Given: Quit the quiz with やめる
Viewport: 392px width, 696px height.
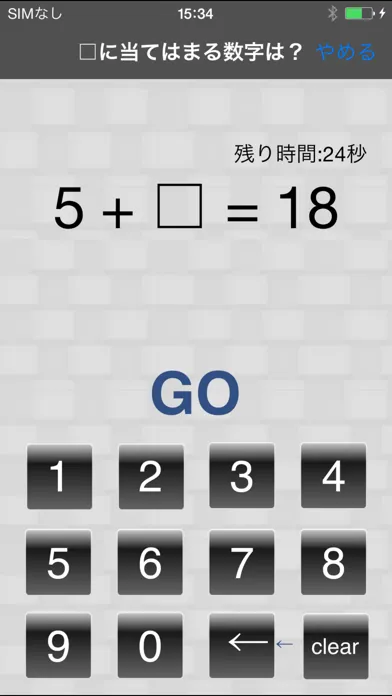Looking at the screenshot, I should (x=345, y=52).
